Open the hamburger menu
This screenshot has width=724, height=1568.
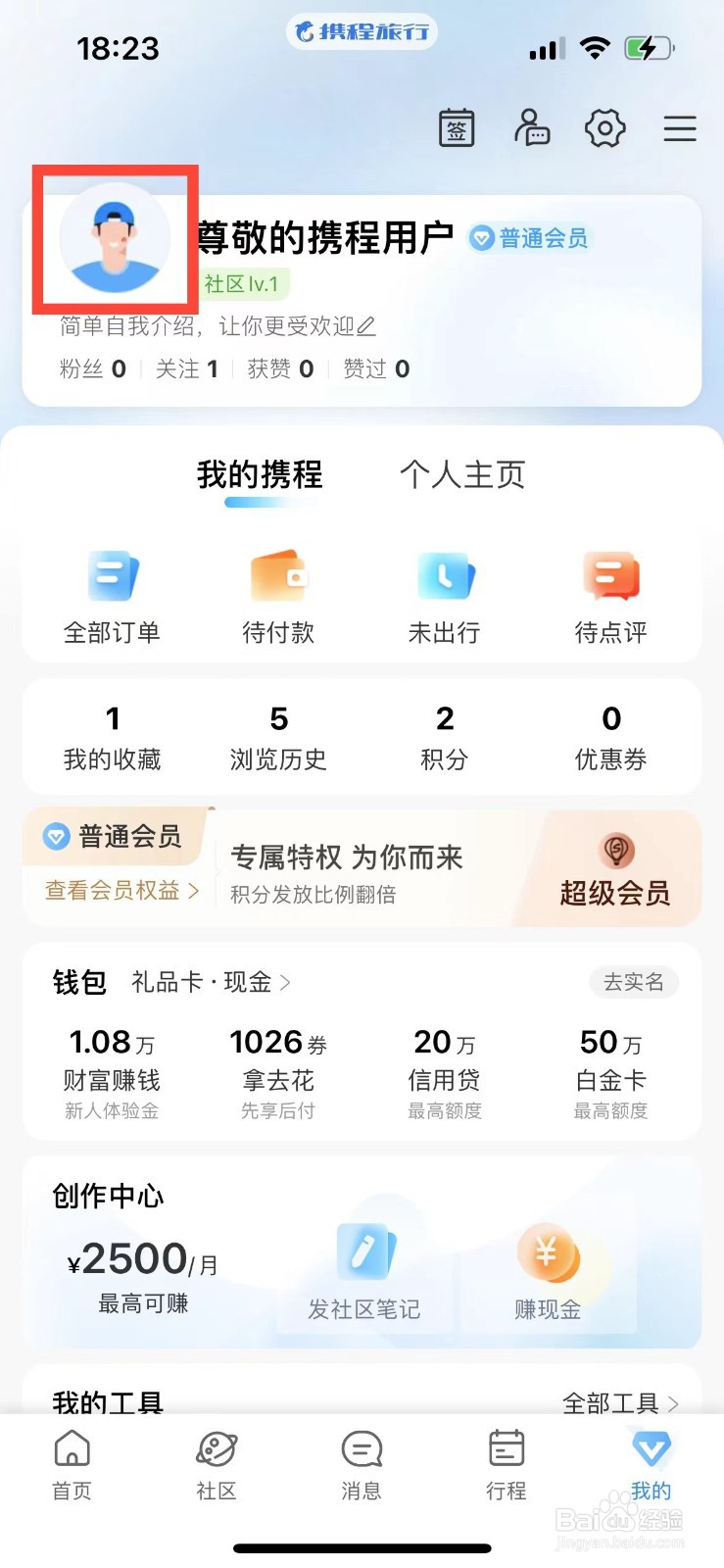(680, 128)
